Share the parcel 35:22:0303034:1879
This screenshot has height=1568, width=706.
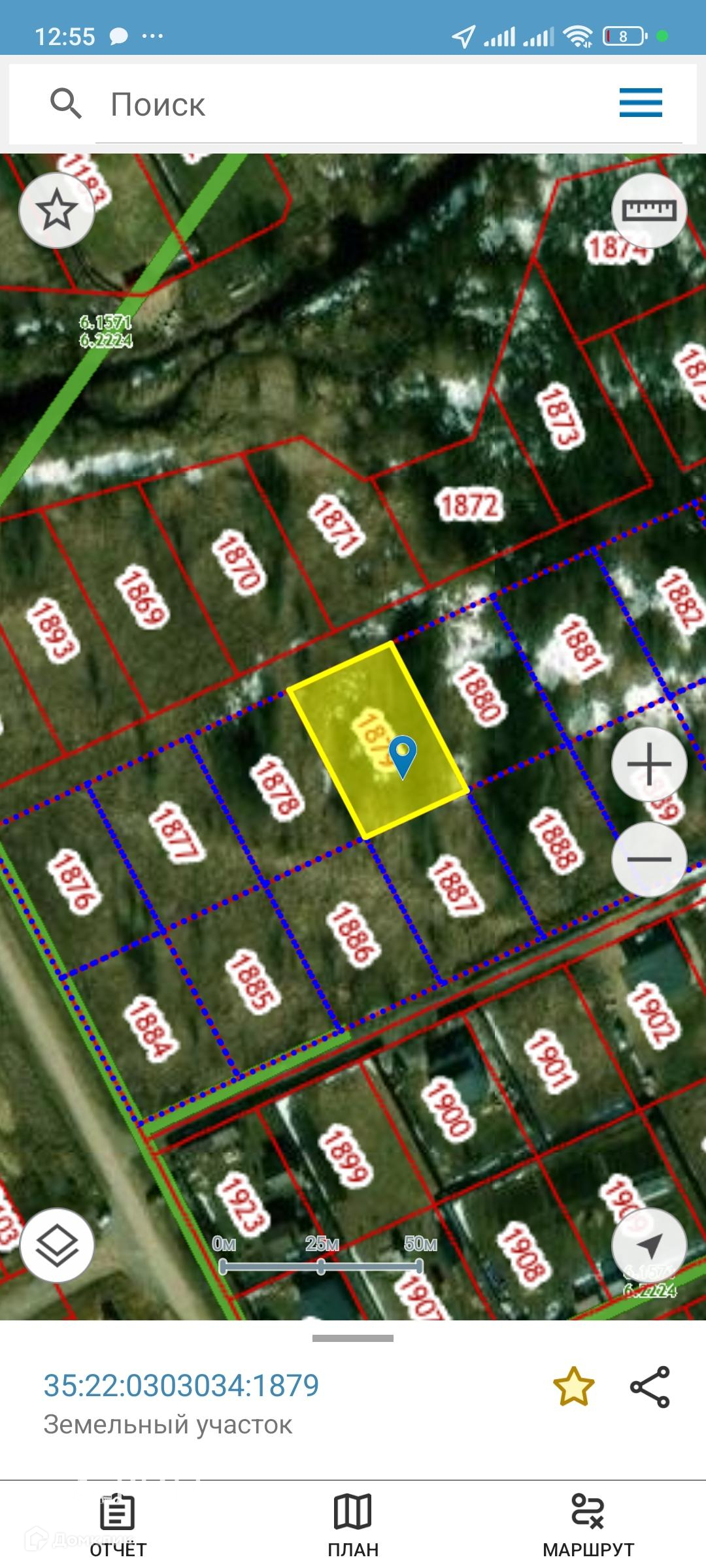(x=650, y=1386)
